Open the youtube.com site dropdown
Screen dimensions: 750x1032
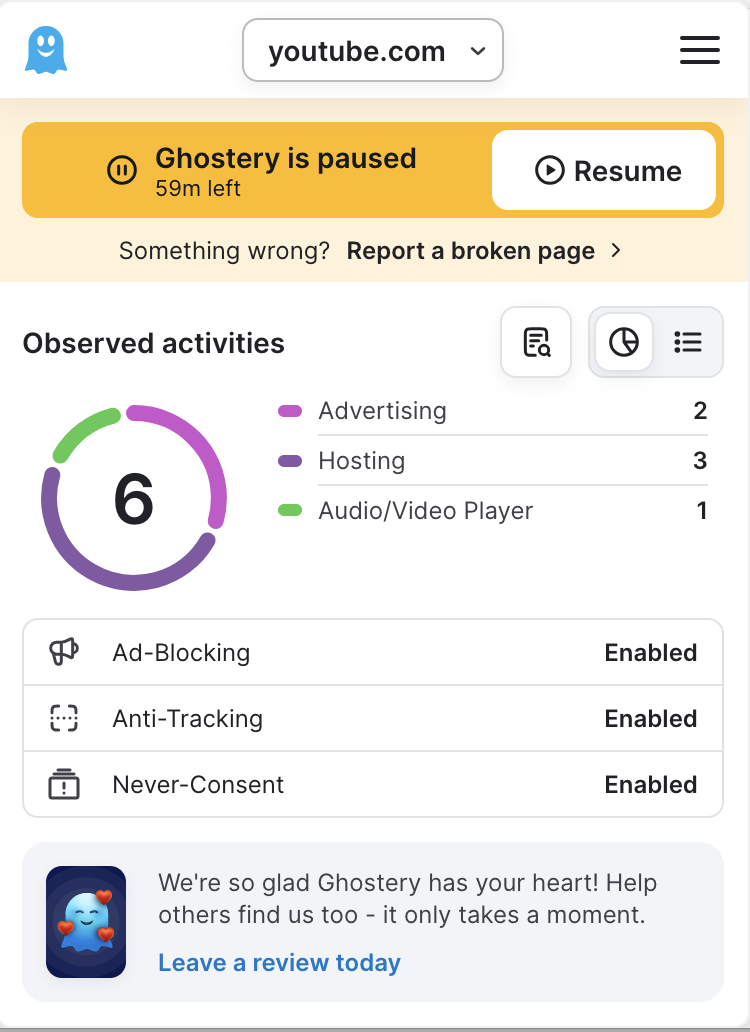coord(372,50)
